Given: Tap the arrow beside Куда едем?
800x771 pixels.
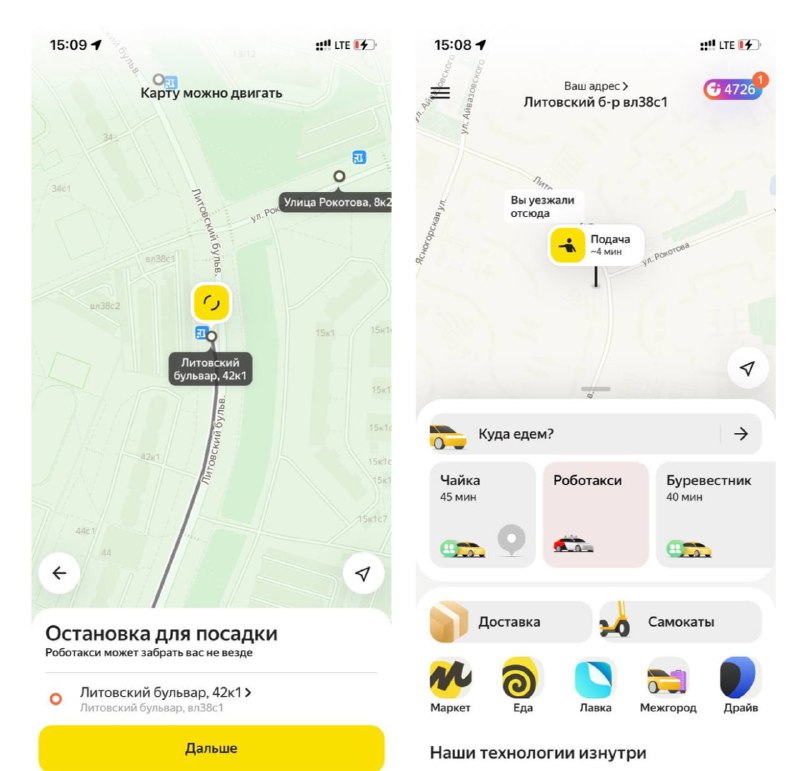Looking at the screenshot, I should (740, 434).
